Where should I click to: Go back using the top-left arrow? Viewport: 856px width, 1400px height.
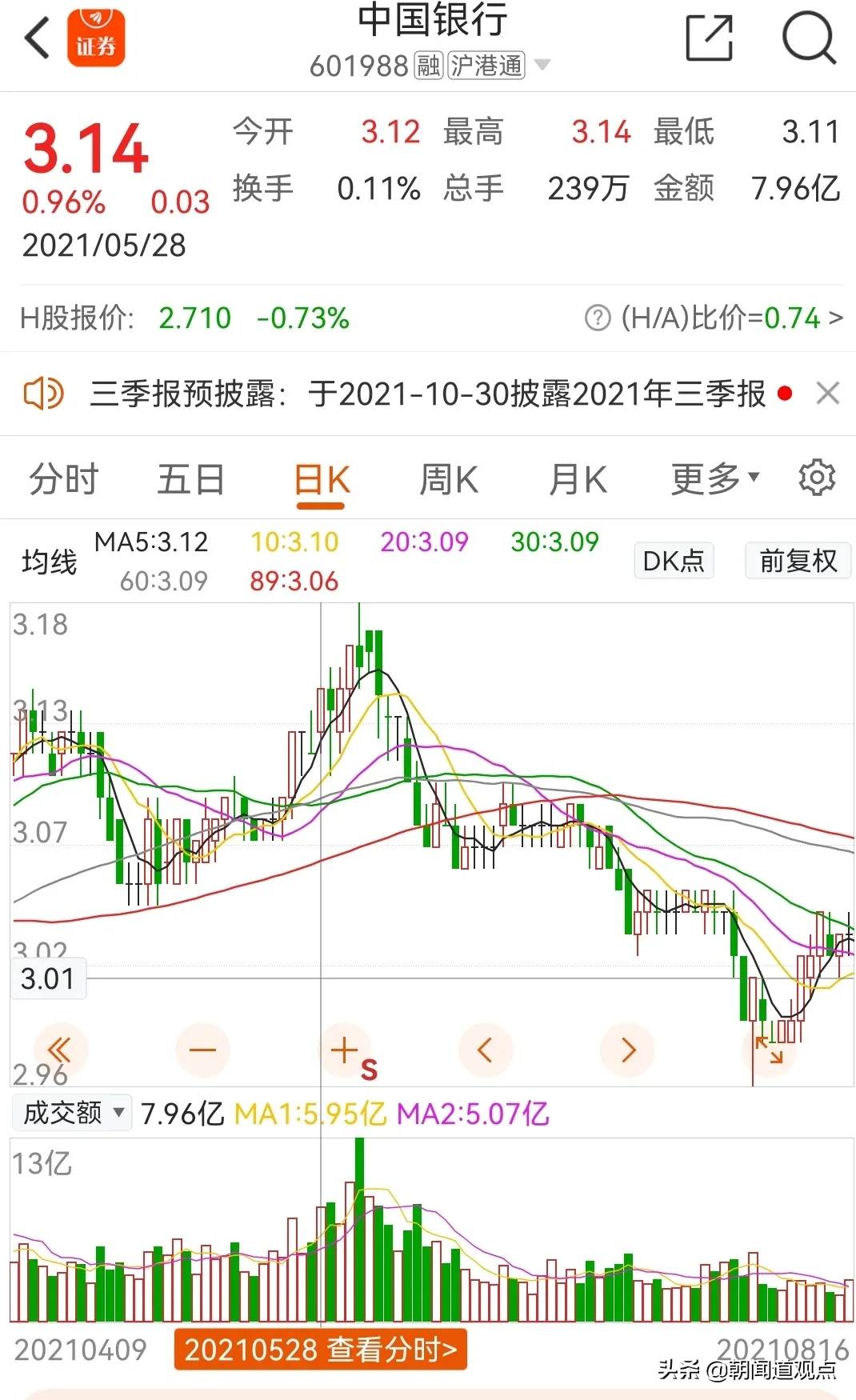click(x=37, y=38)
